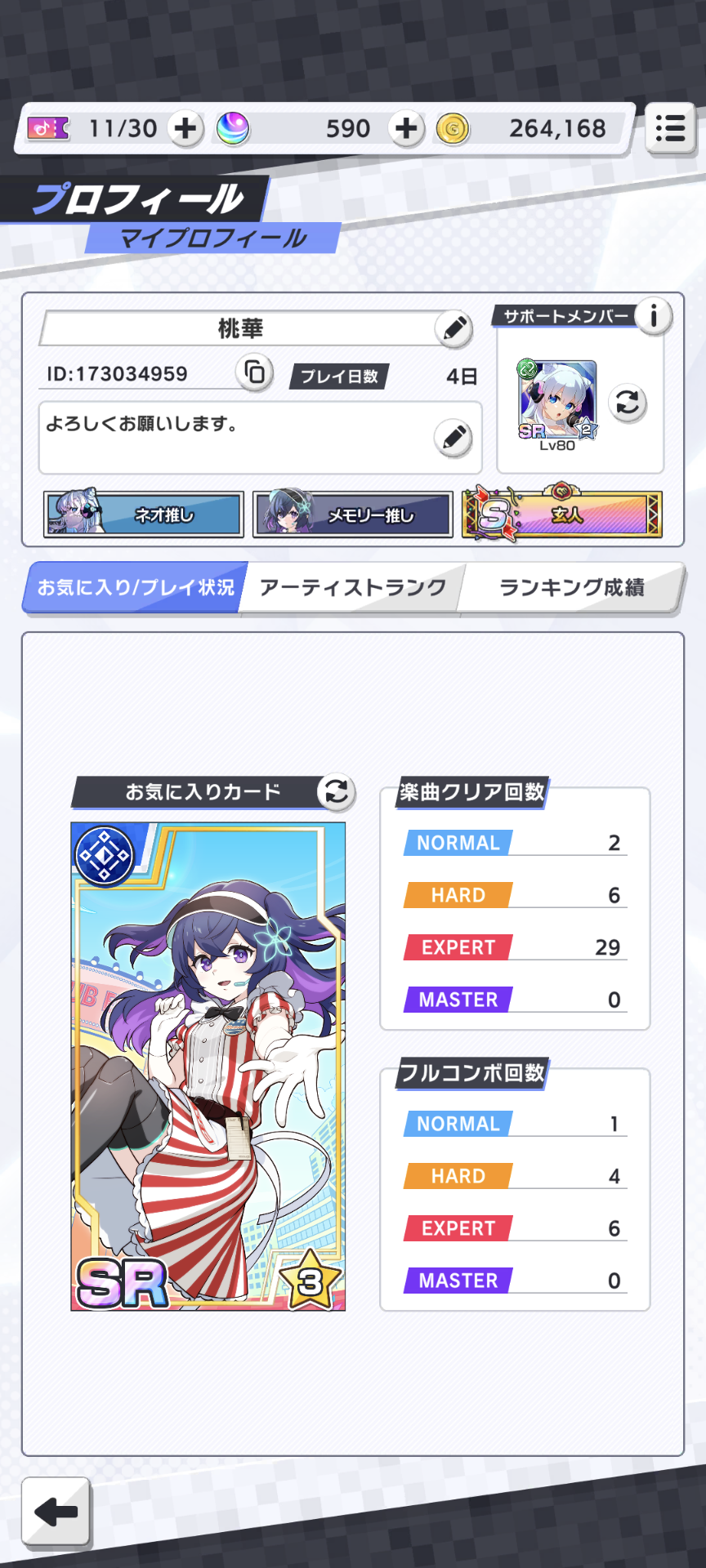706x1568 pixels.
Task: Add more tickets with the plus button
Action: pyautogui.click(x=185, y=128)
